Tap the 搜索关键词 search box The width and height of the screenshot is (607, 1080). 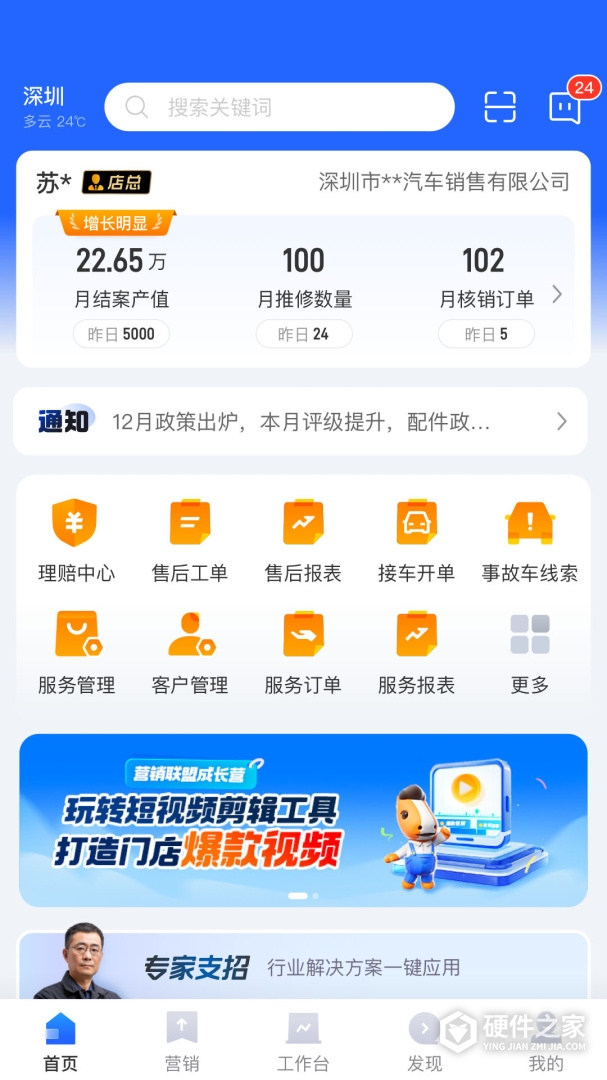(x=280, y=107)
